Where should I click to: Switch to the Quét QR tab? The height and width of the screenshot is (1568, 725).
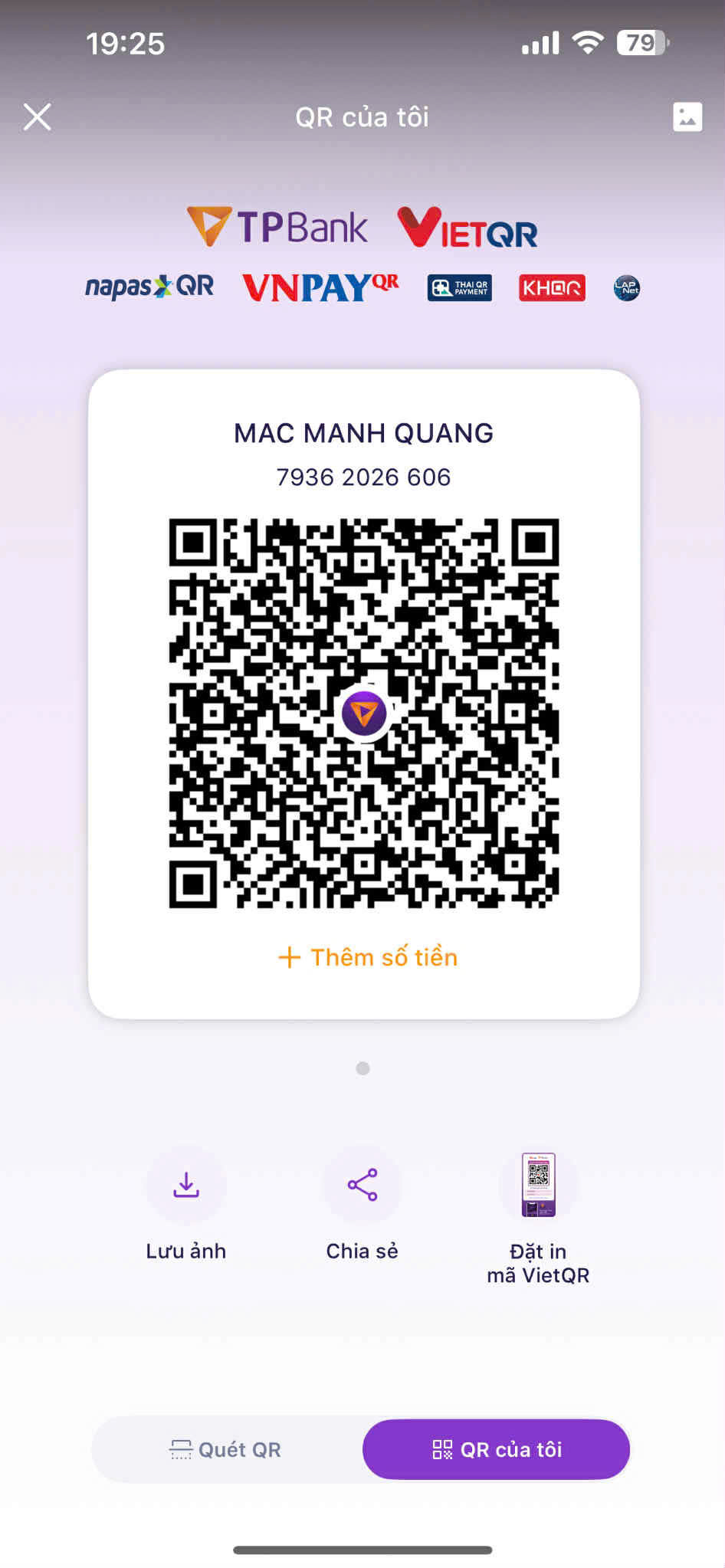226,1449
